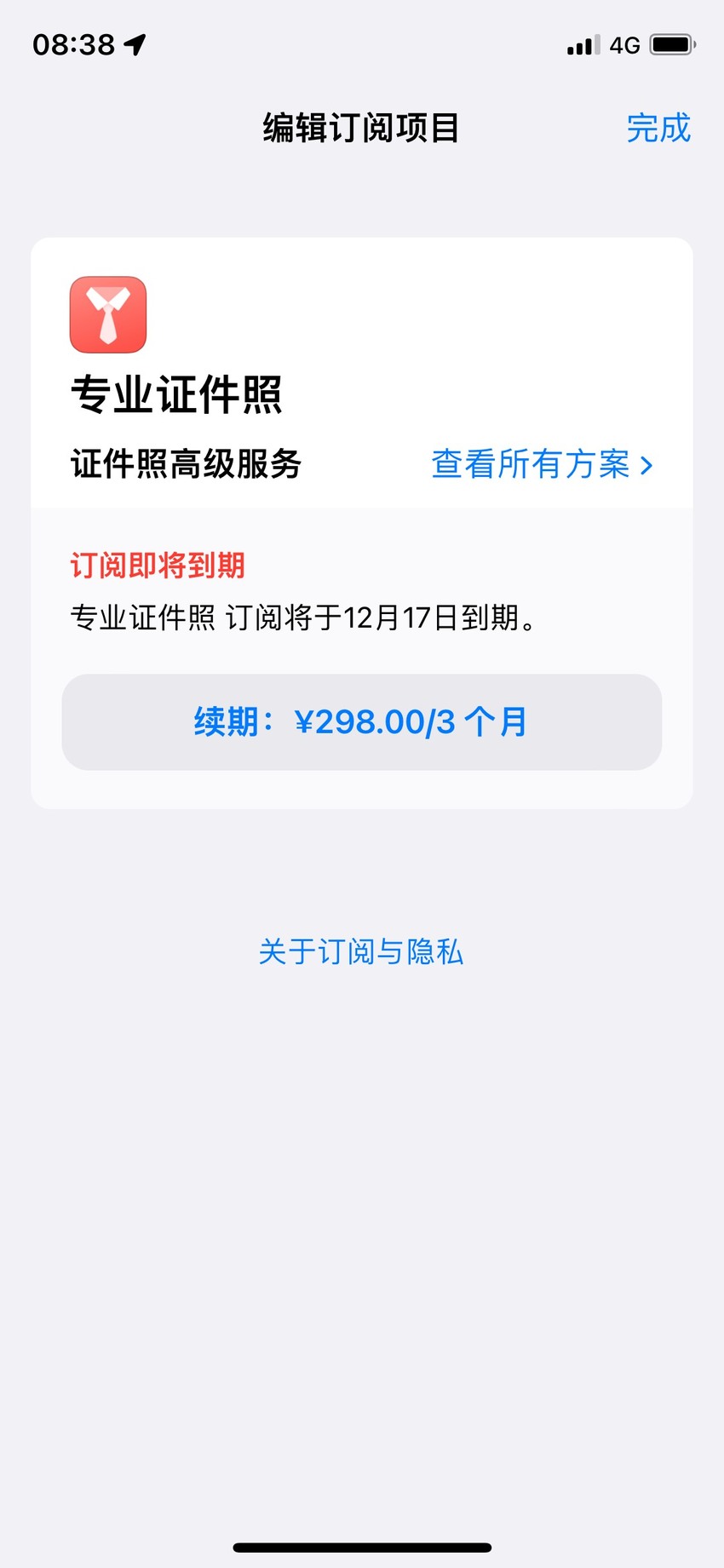Renew subscription for ¥298.00/3 个月
Screen dimensions: 724x1568
[362, 722]
